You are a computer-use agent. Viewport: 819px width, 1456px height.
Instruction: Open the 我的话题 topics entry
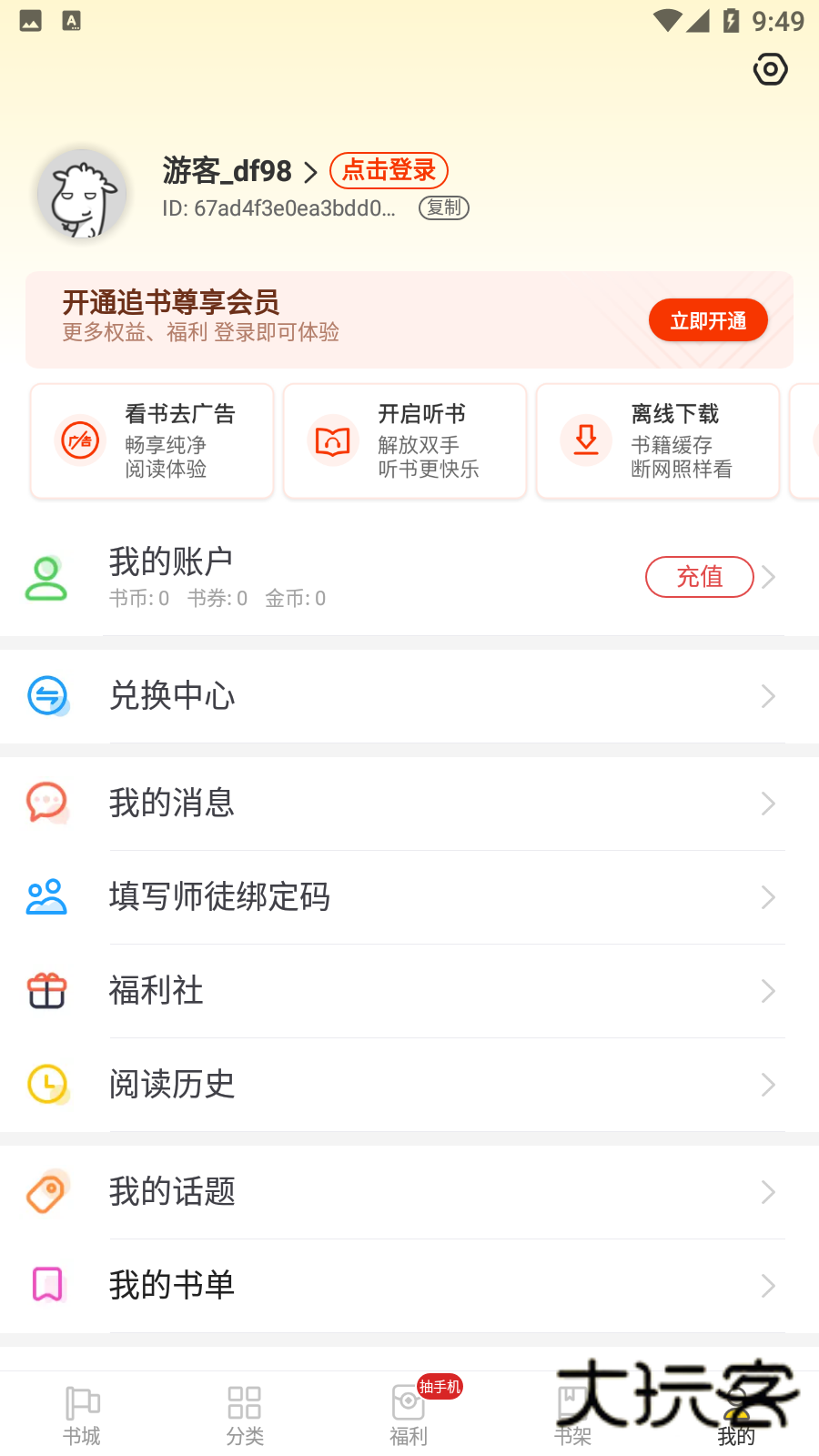(x=171, y=1192)
